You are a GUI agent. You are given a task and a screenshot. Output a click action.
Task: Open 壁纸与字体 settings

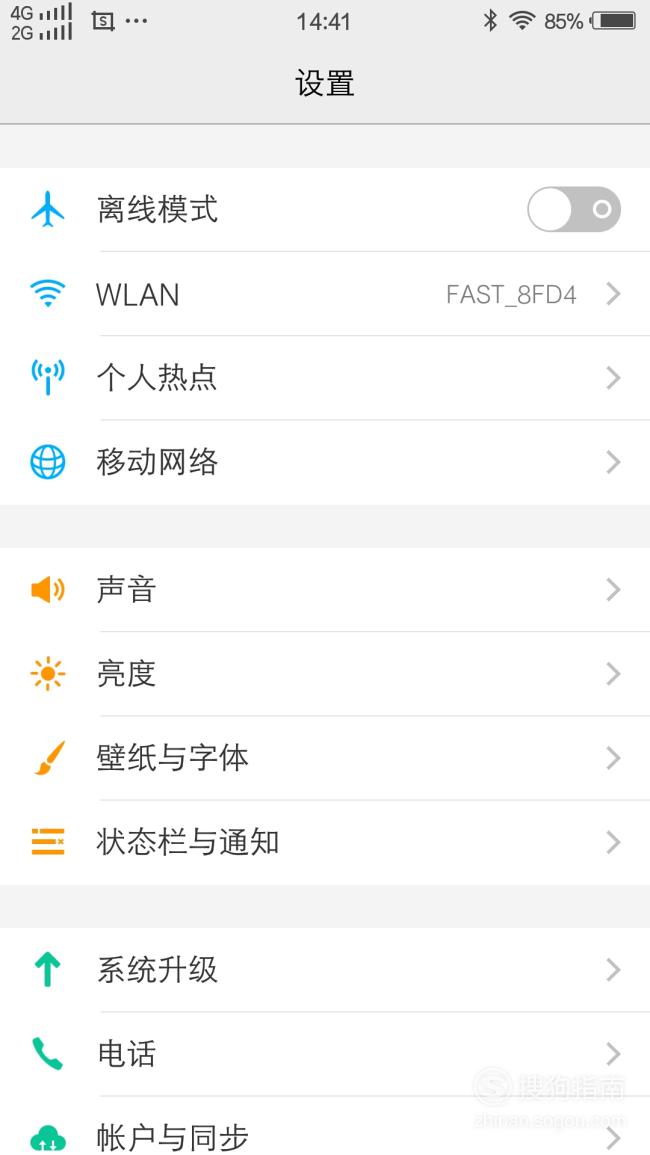[325, 758]
